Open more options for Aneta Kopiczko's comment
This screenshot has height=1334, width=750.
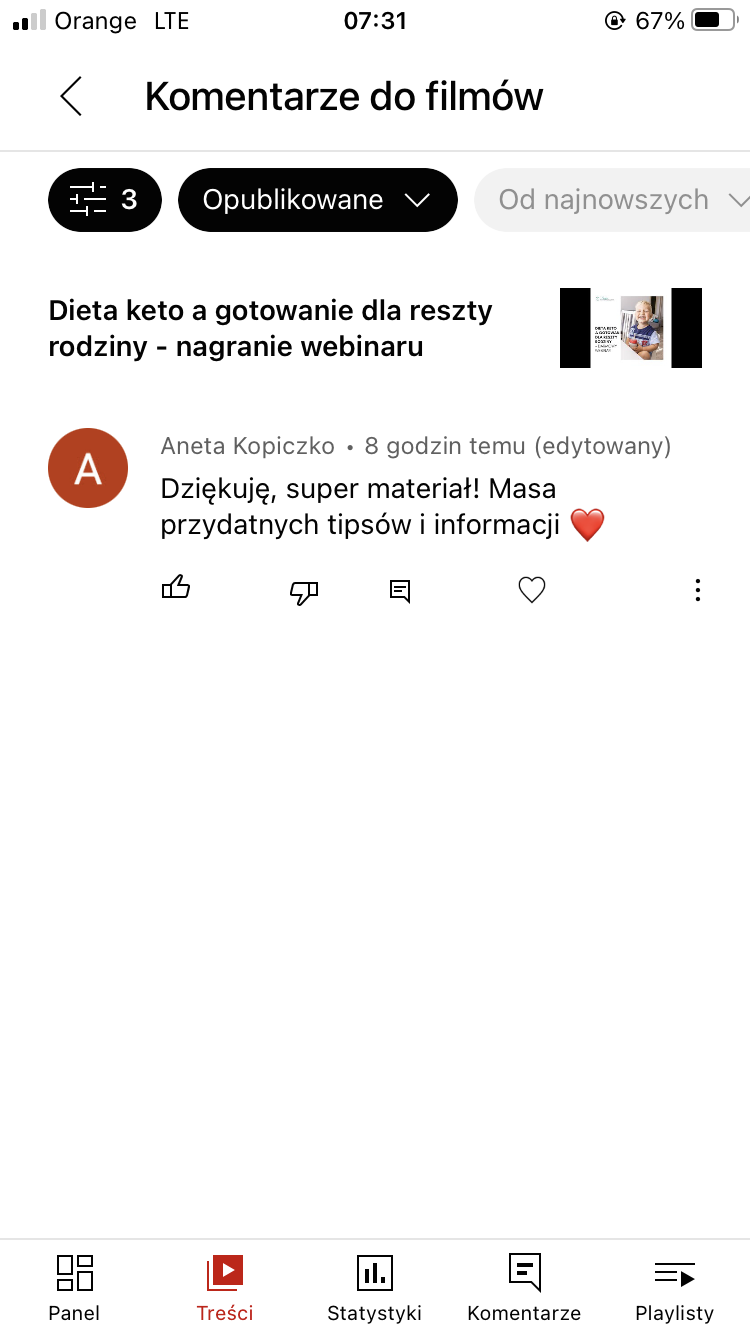[x=697, y=591]
